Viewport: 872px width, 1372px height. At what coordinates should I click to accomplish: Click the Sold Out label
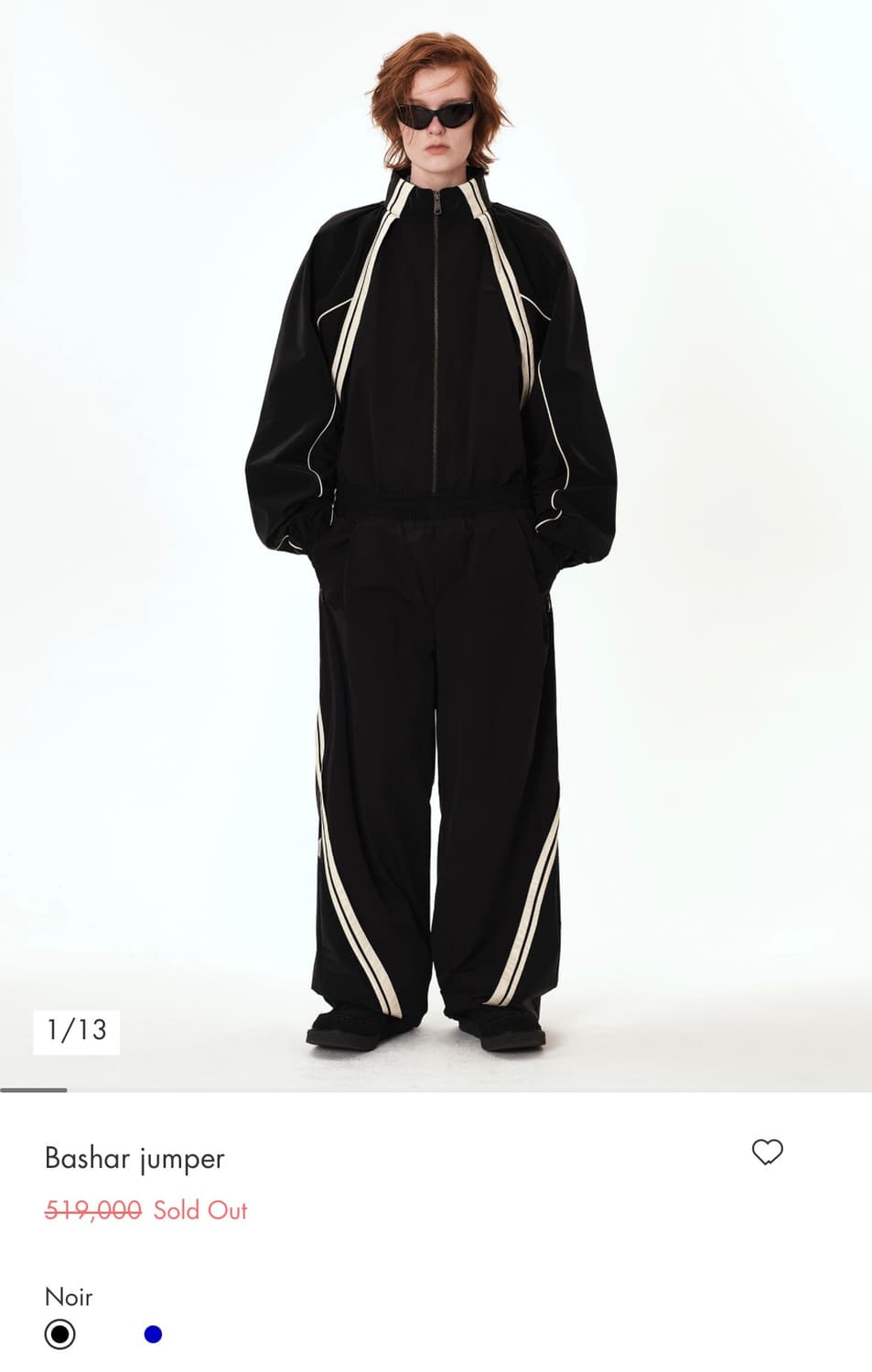201,1211
